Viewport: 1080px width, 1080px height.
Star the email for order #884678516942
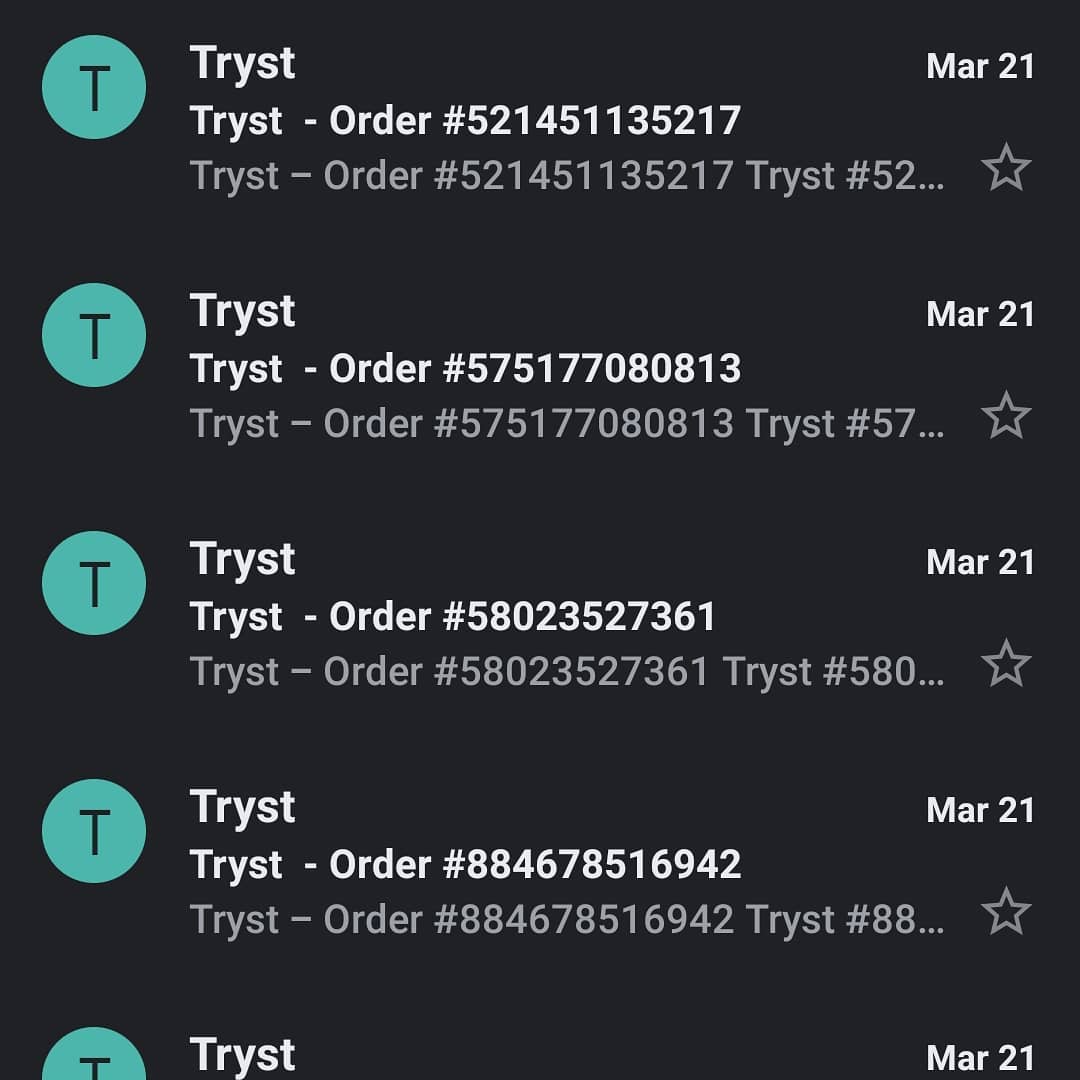1006,912
